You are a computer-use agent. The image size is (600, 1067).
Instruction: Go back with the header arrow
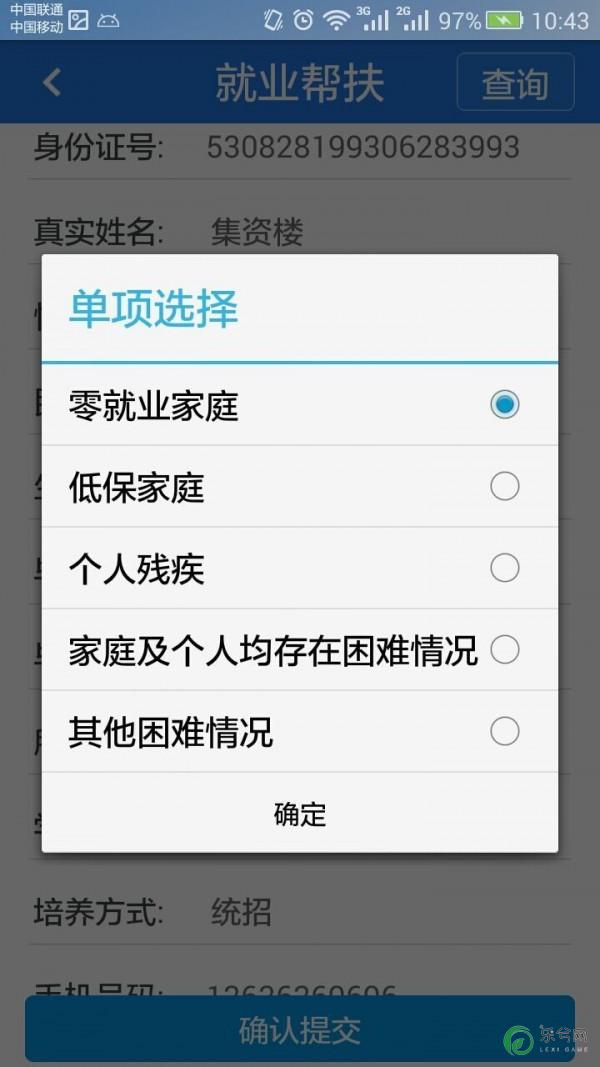pos(52,82)
